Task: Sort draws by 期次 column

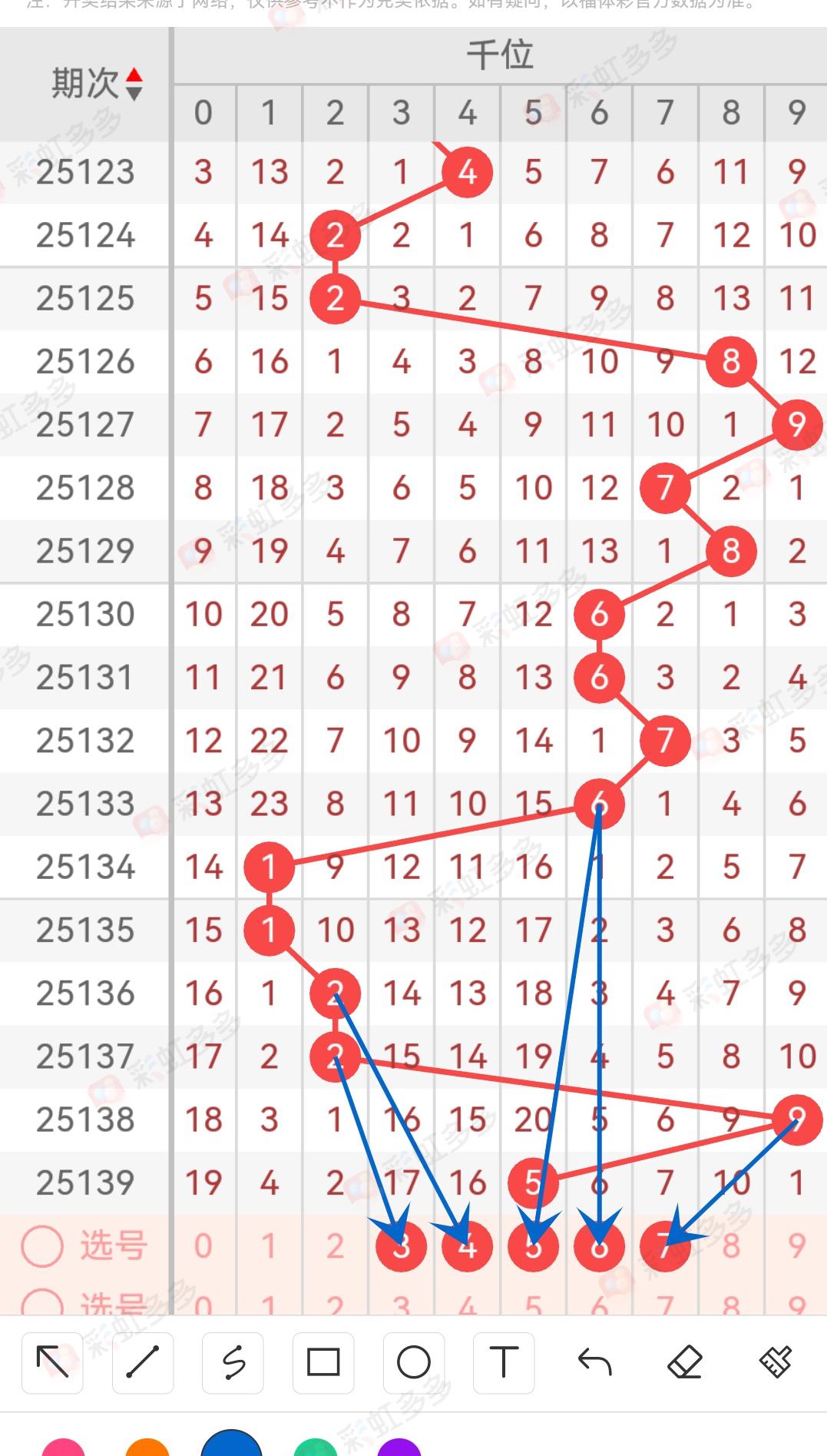Action: [x=134, y=84]
